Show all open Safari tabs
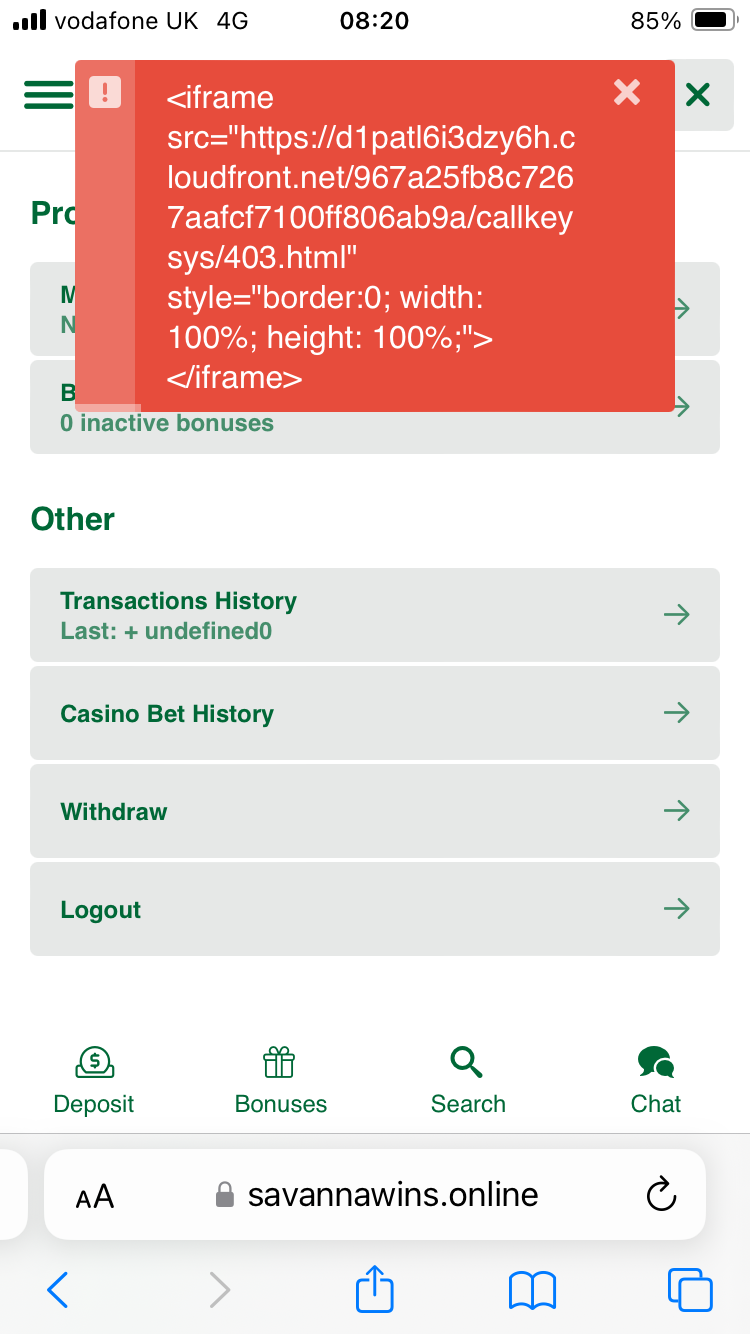 (690, 1289)
